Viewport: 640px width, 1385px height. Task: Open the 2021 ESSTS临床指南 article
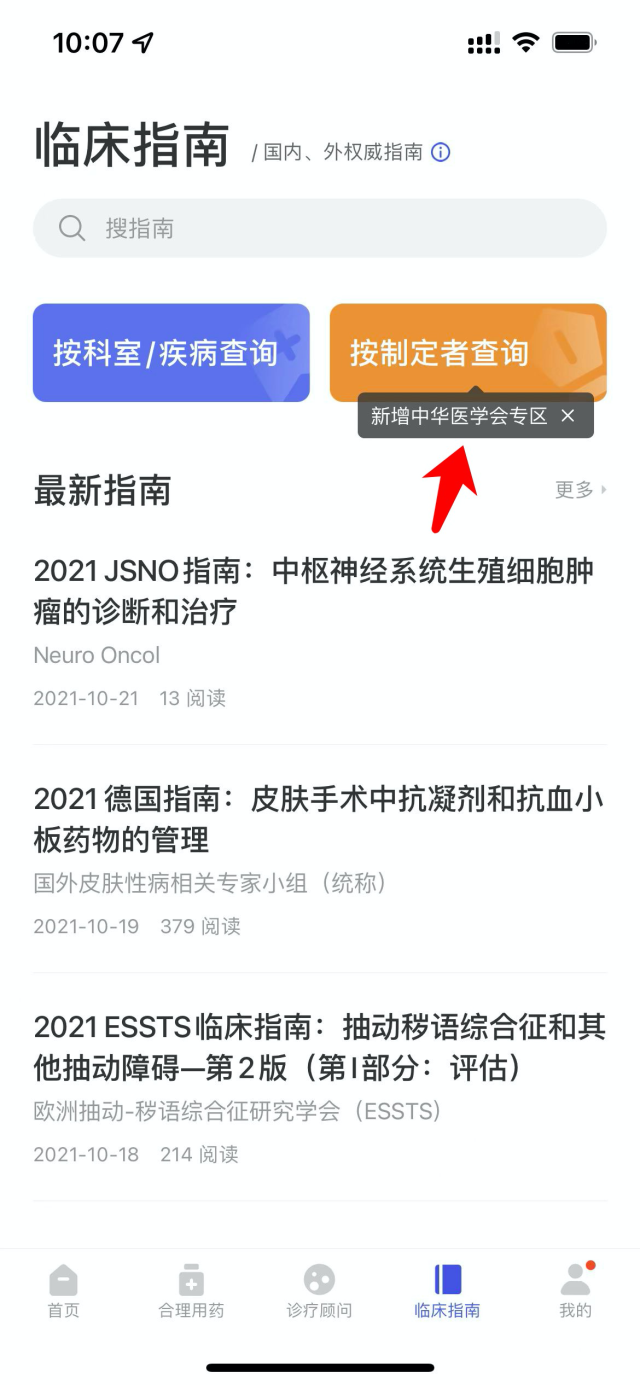click(318, 1046)
